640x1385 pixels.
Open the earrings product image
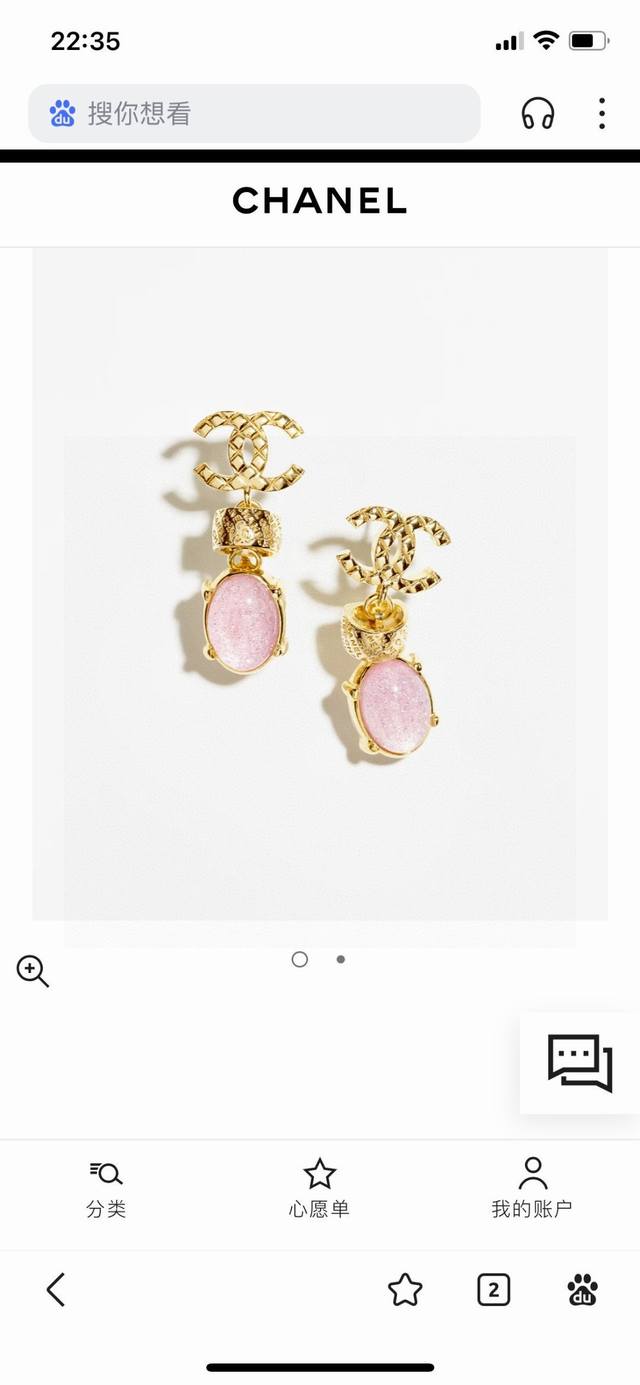[x=320, y=584]
